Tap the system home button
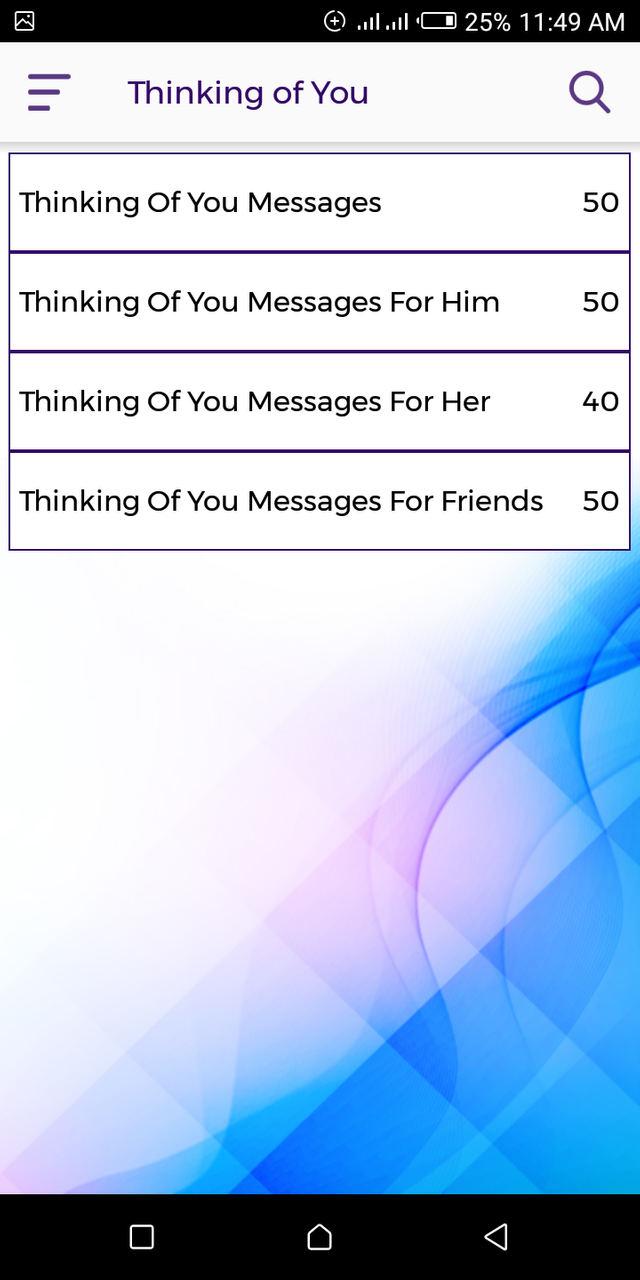 pos(319,1237)
